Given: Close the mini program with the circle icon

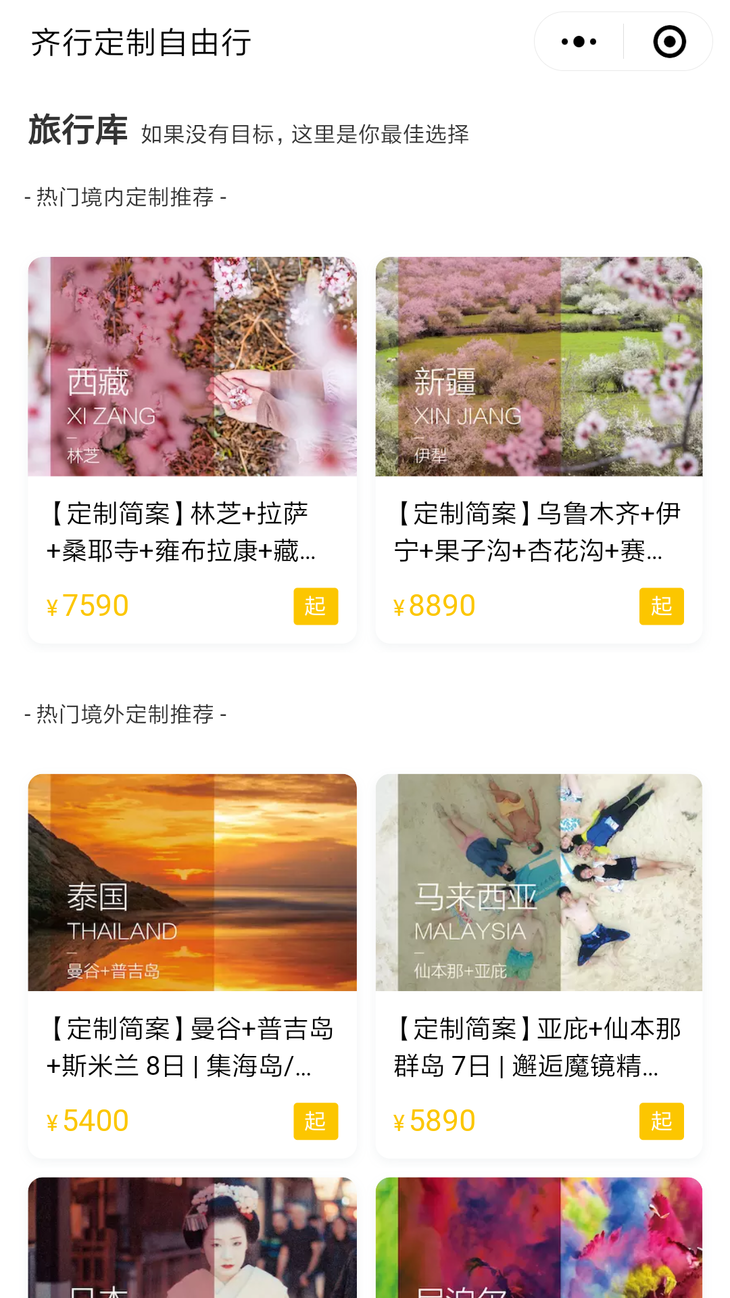Looking at the screenshot, I should pos(669,42).
